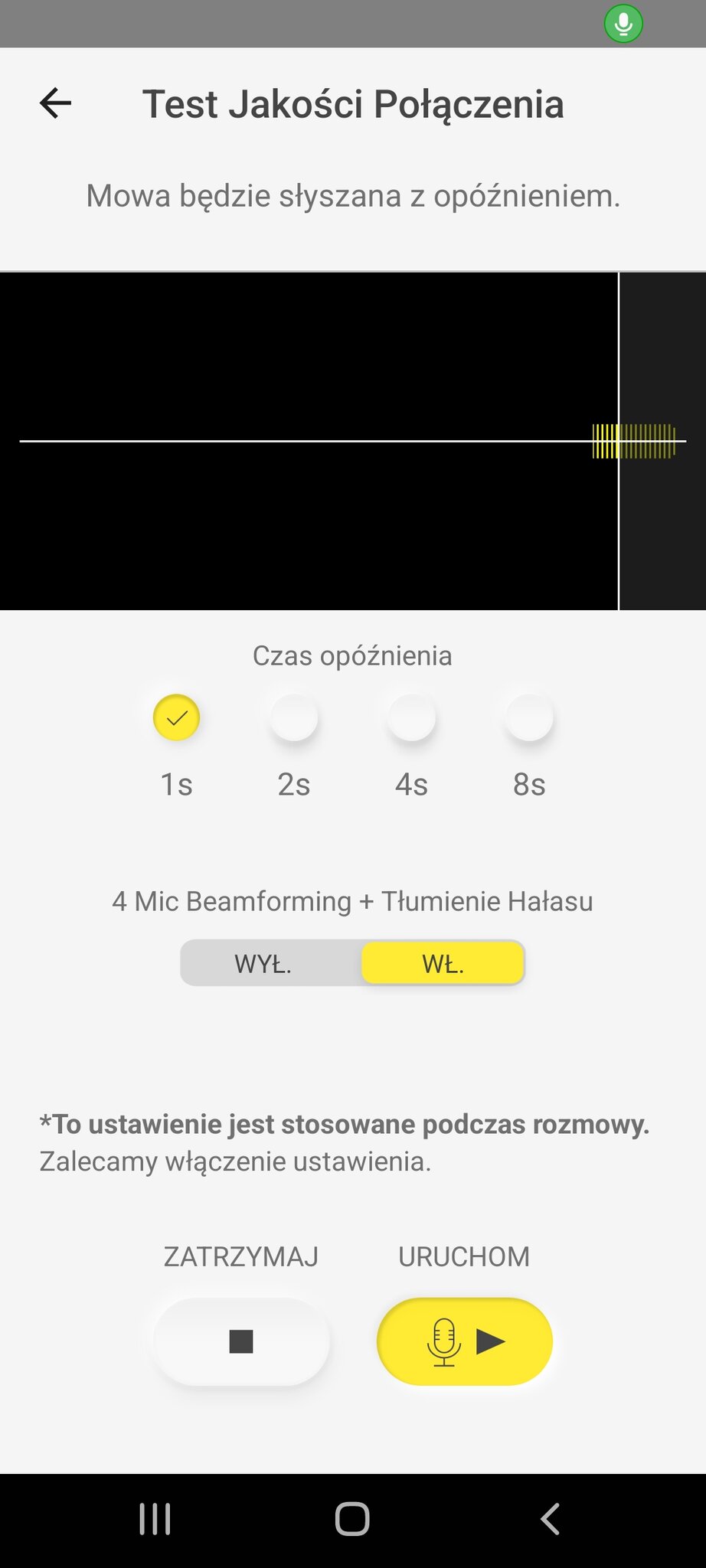
Task: Start the microphone test with the URUCHOM button
Action: point(465,1341)
